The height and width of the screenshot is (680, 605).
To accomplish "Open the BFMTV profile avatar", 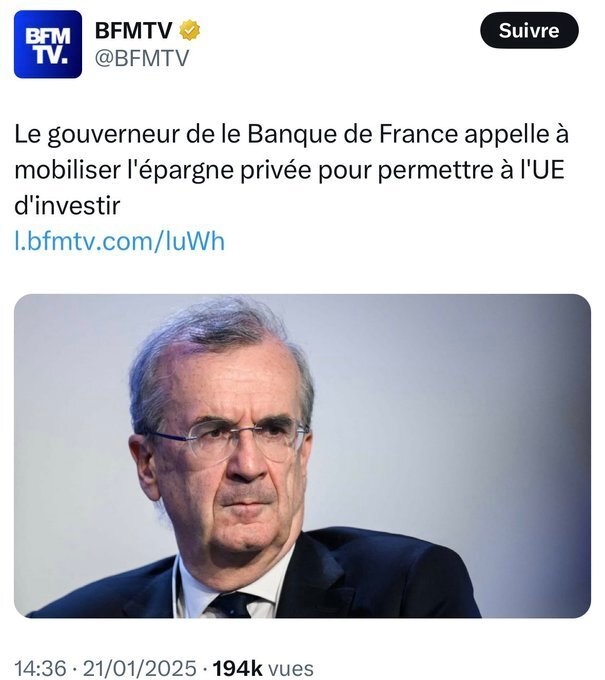I will [47, 45].
